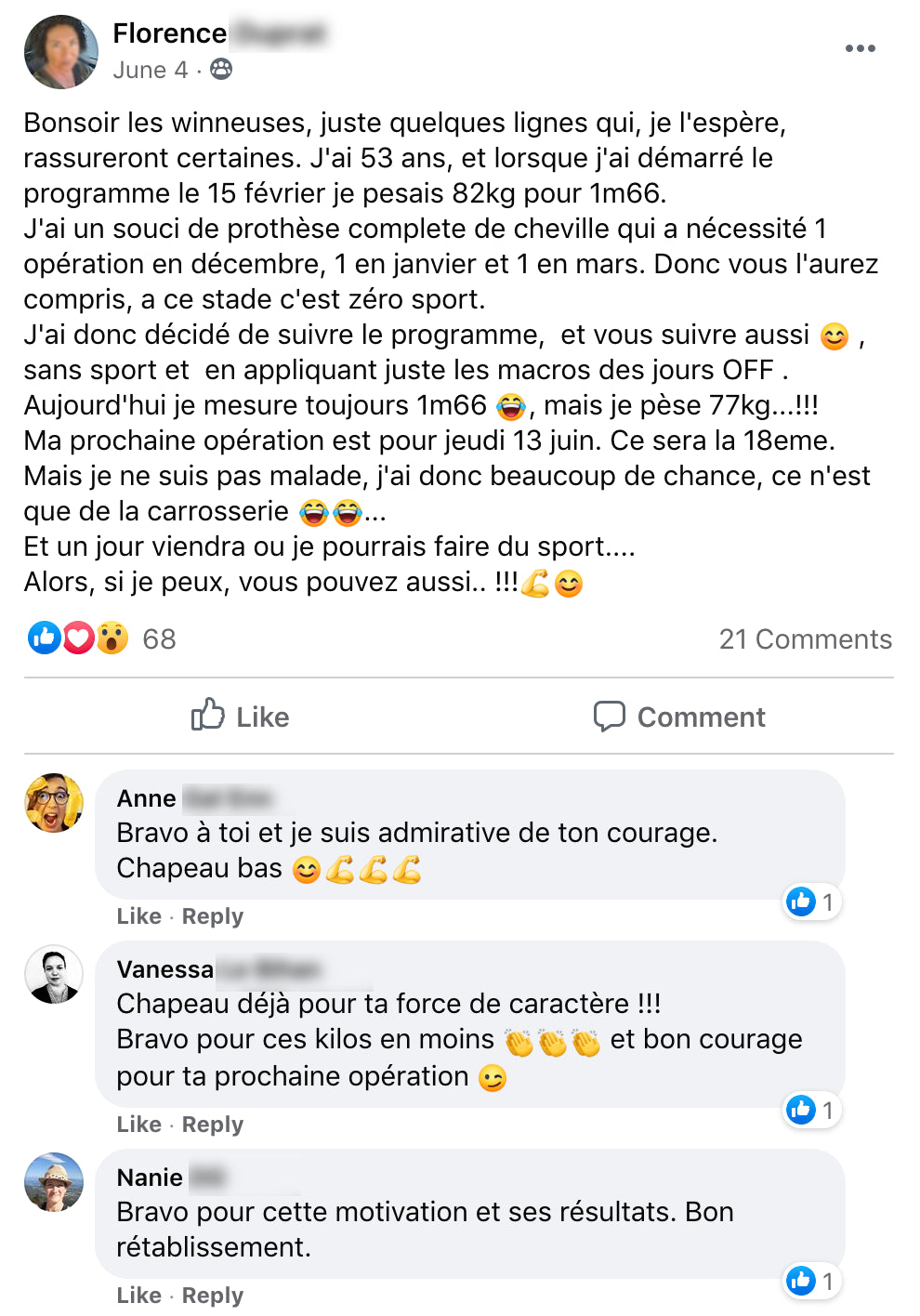
Task: Reply to Anne's comment
Action: tap(212, 916)
